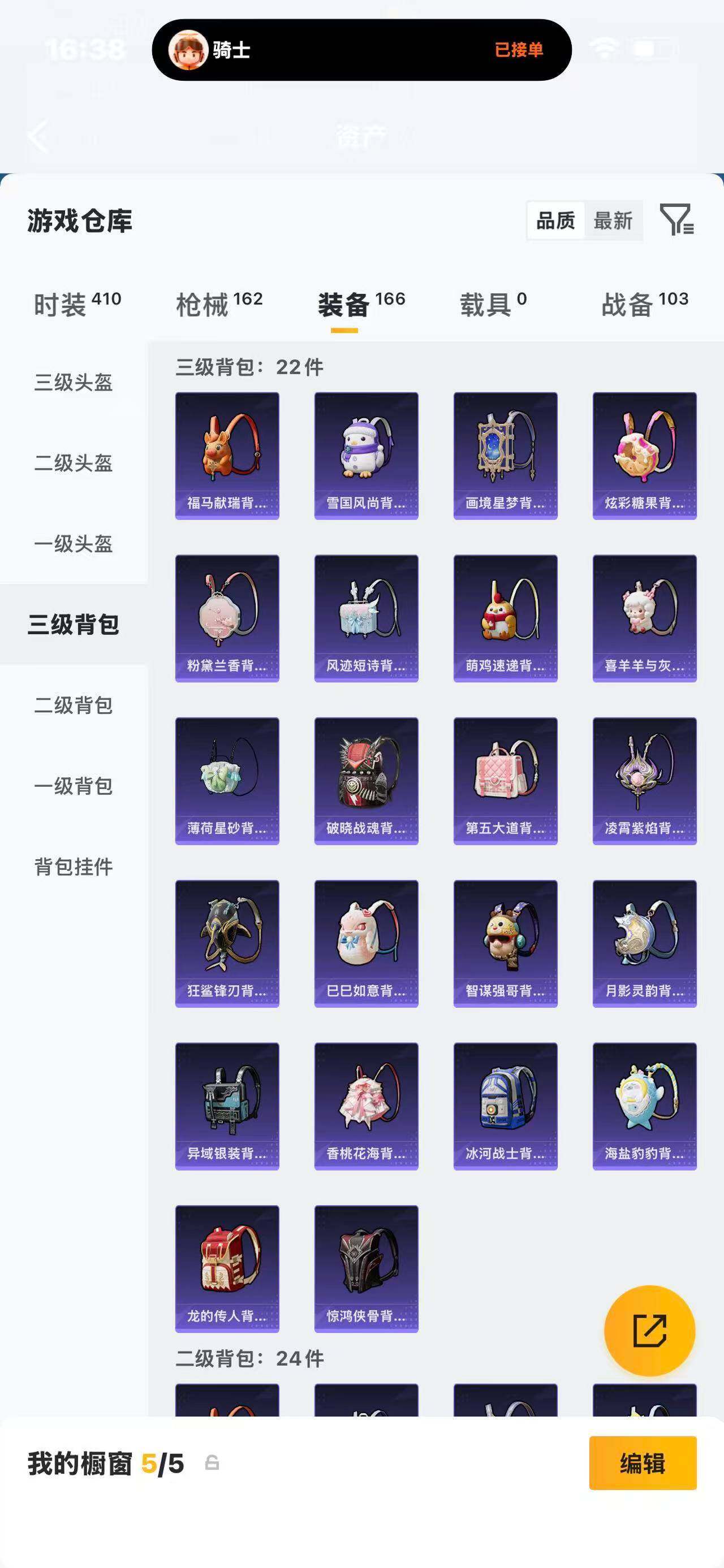This screenshot has height=1568, width=724.
Task: Select the 破晓战魂 backpack item
Action: pyautogui.click(x=366, y=781)
